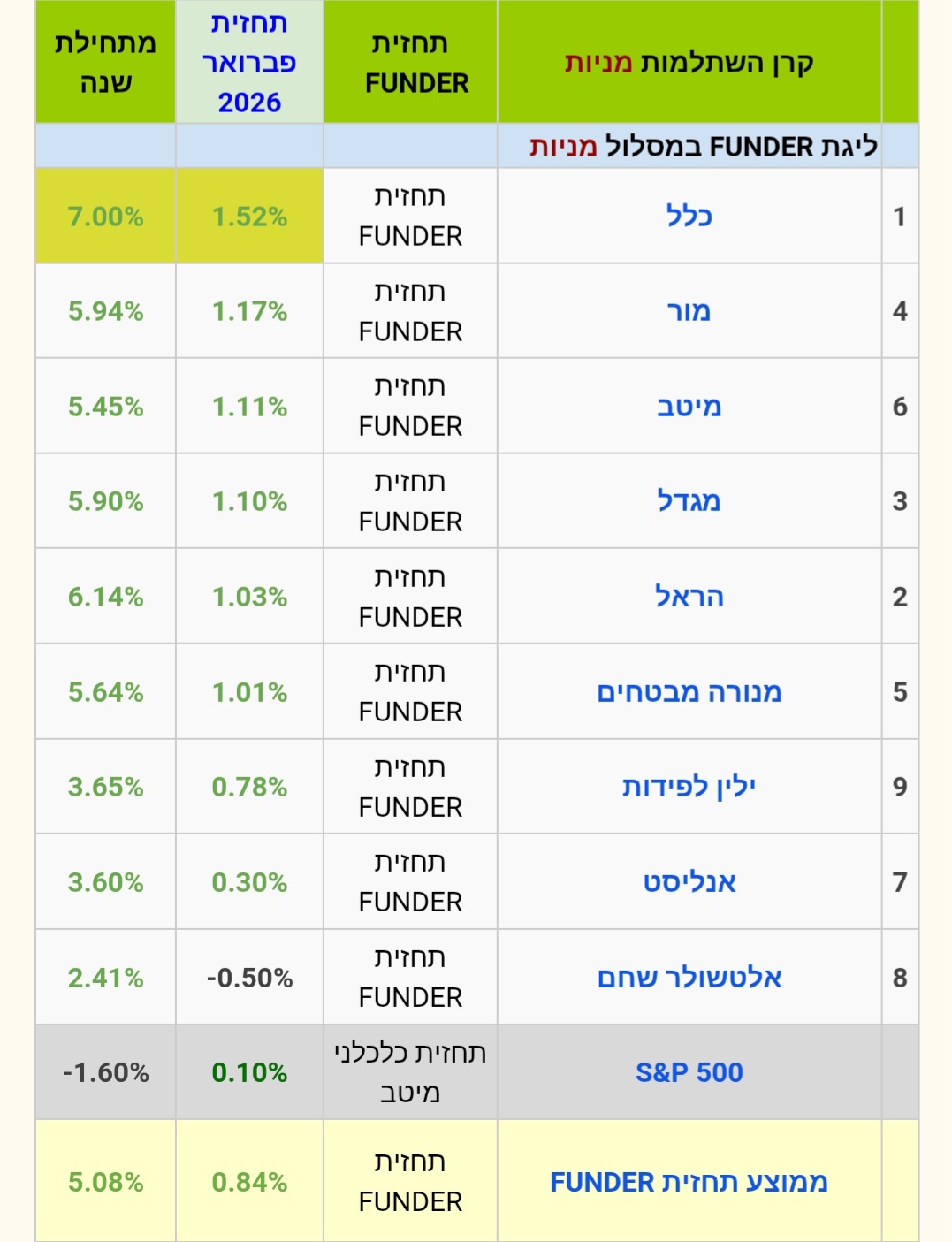
Task: Open the S&P 500 link
Action: point(689,1072)
